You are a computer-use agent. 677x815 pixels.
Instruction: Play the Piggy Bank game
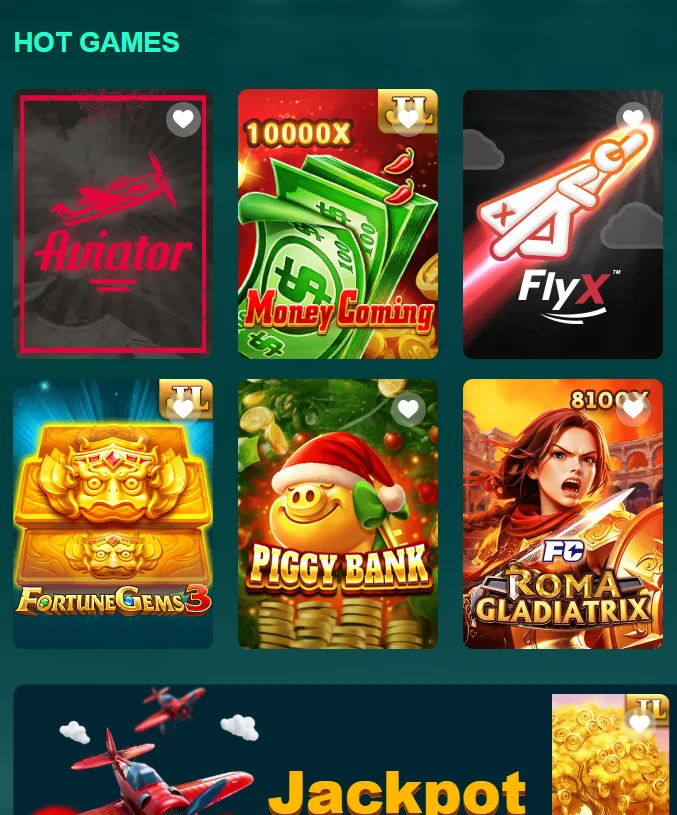(x=337, y=520)
